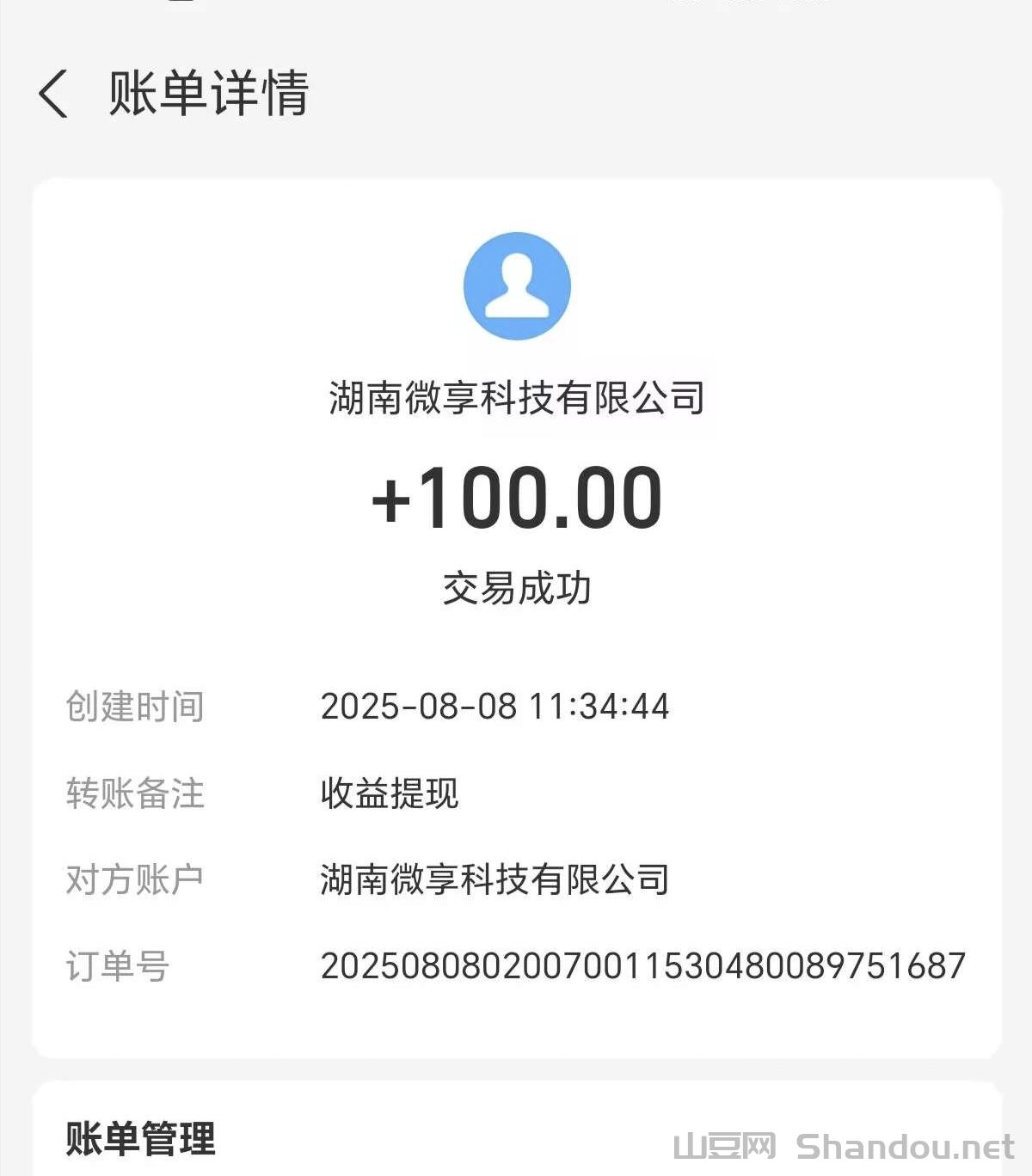
Task: Go back from the 账单详情 page
Action: (x=53, y=94)
